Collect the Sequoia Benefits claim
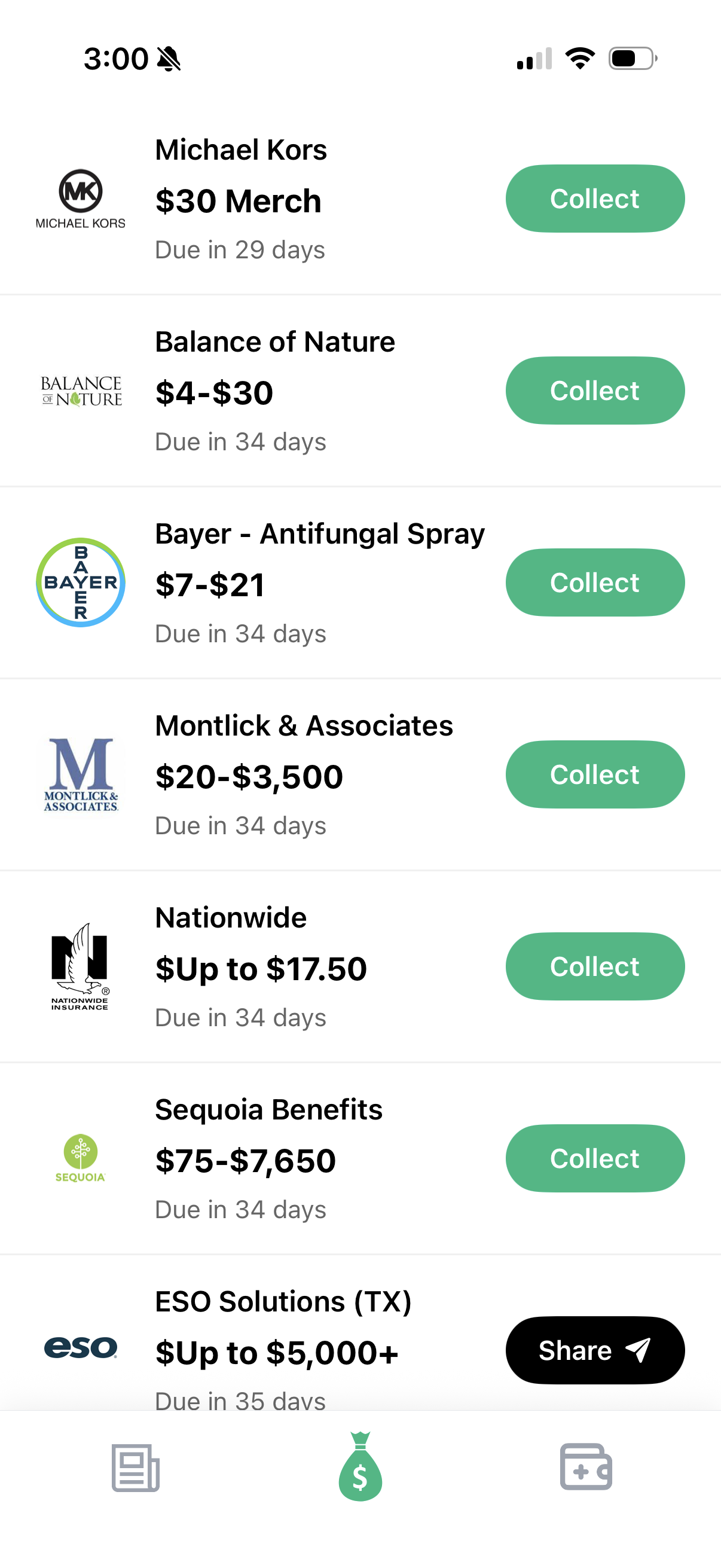The width and height of the screenshot is (721, 1568). click(594, 1158)
